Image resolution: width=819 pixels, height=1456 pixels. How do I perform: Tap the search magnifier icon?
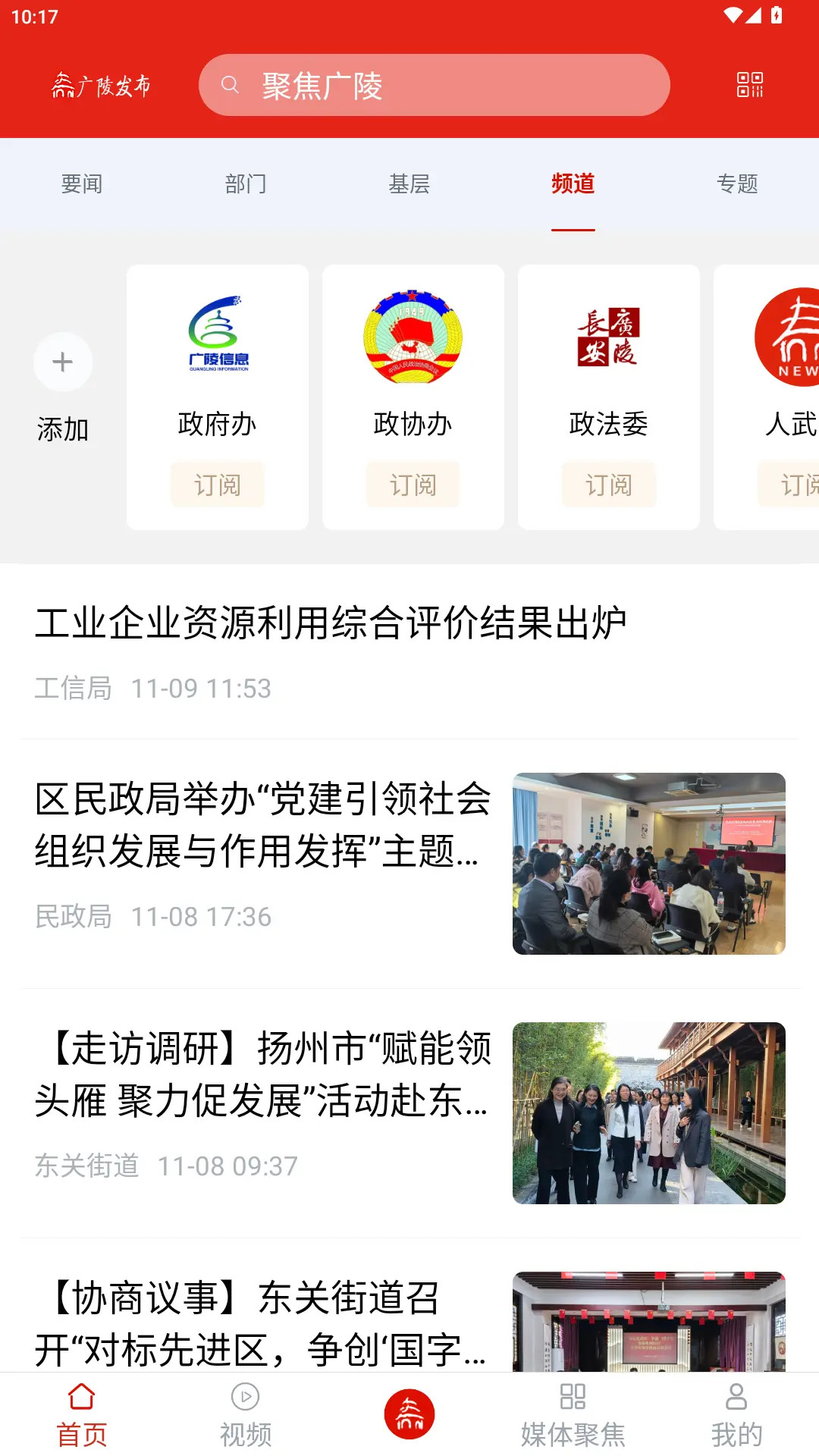229,85
